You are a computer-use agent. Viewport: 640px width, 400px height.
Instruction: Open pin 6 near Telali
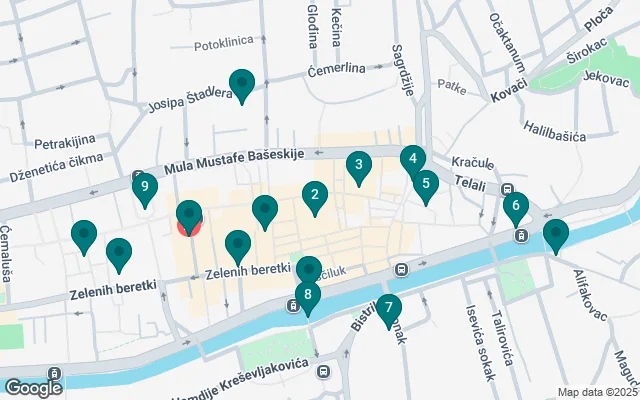pos(515,207)
